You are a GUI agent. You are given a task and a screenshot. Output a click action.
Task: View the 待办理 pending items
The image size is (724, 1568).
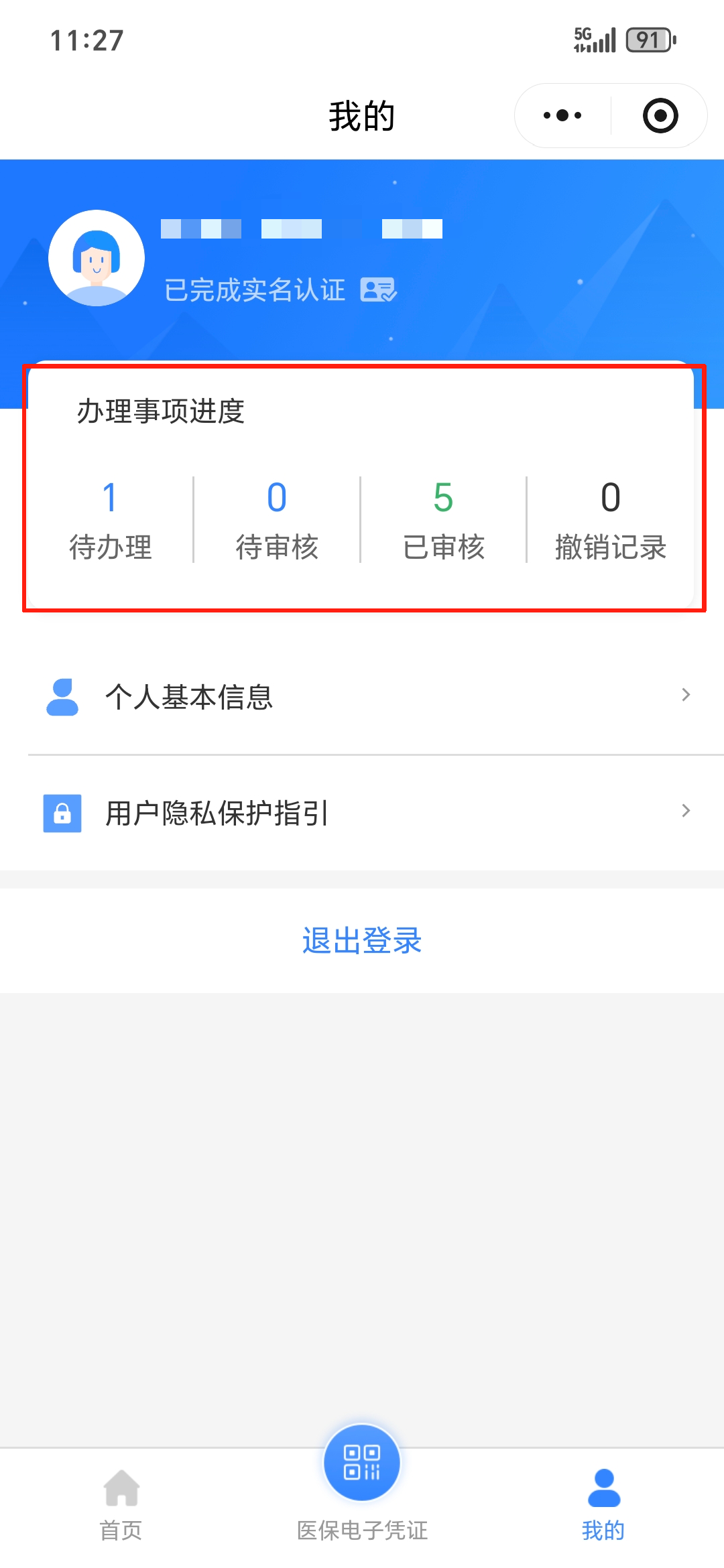[111, 520]
